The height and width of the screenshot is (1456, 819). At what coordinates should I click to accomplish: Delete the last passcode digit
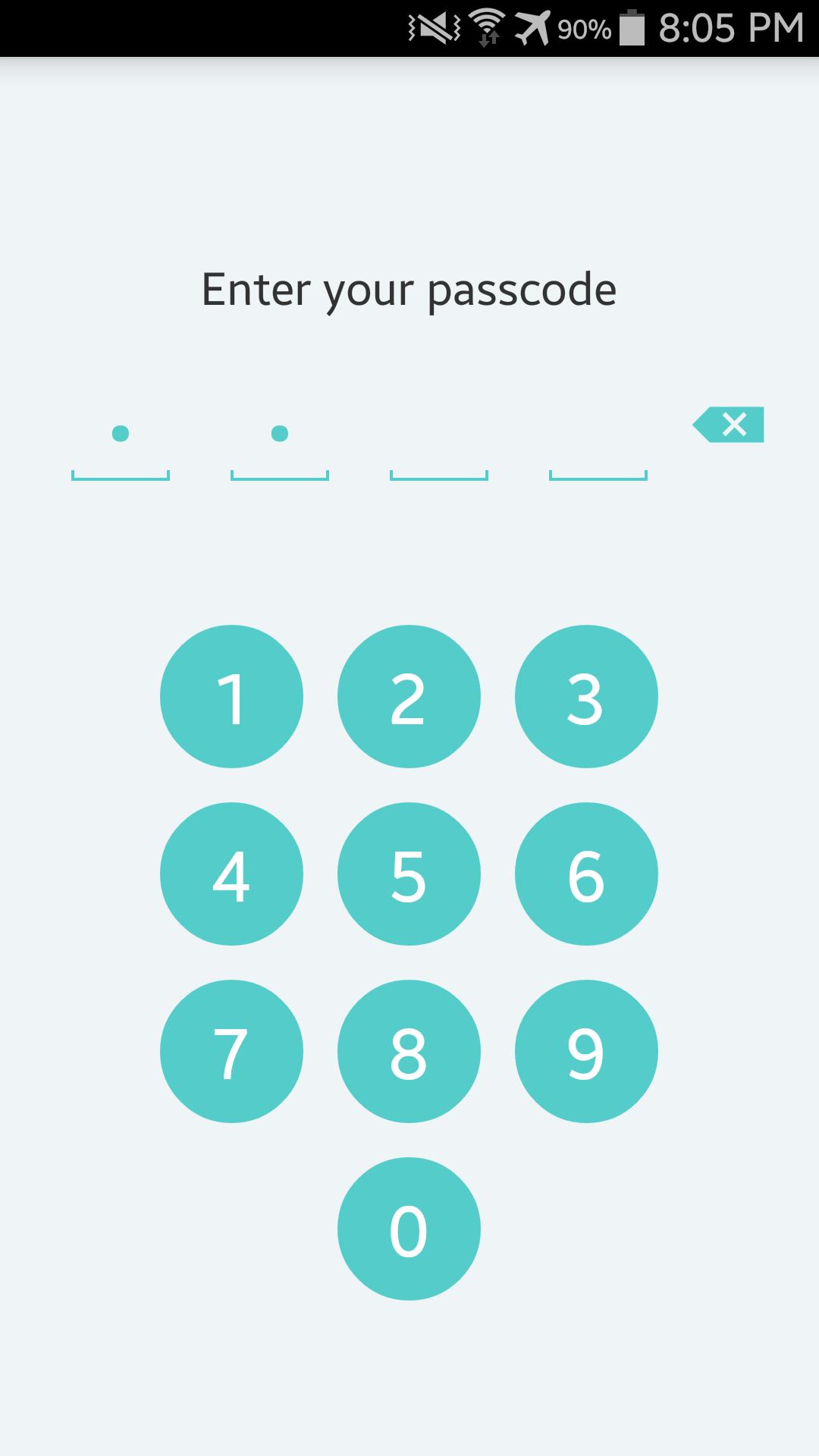(x=728, y=425)
